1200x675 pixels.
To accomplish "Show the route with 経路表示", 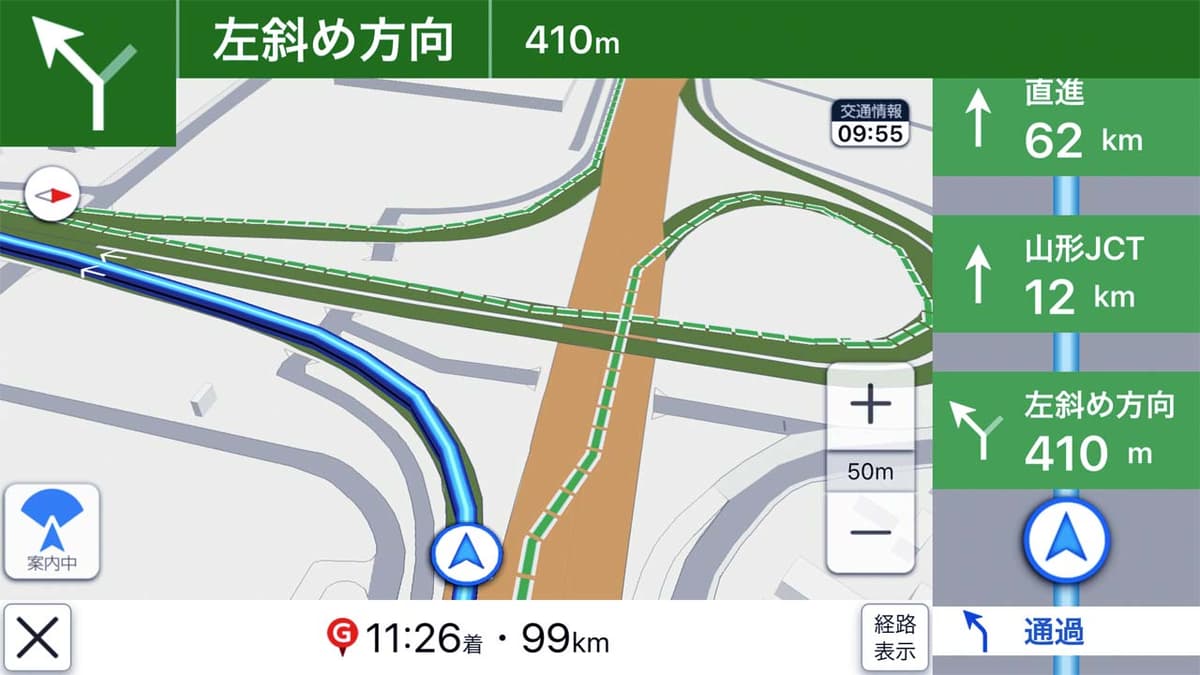I will 895,638.
